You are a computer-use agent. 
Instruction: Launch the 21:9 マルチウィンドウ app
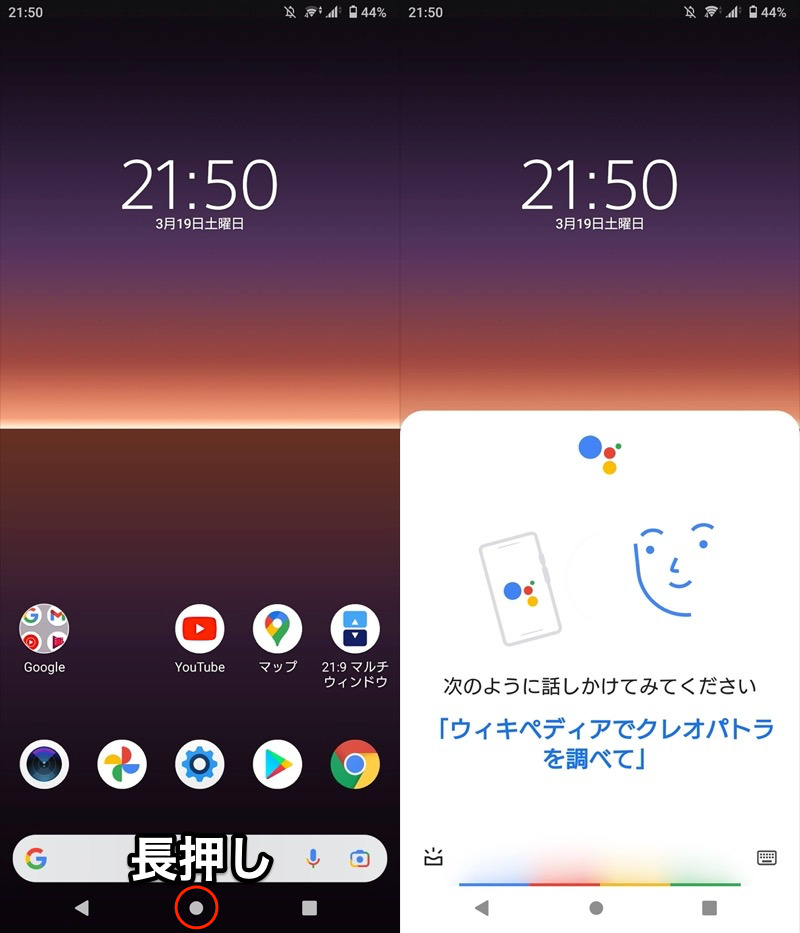(x=355, y=629)
